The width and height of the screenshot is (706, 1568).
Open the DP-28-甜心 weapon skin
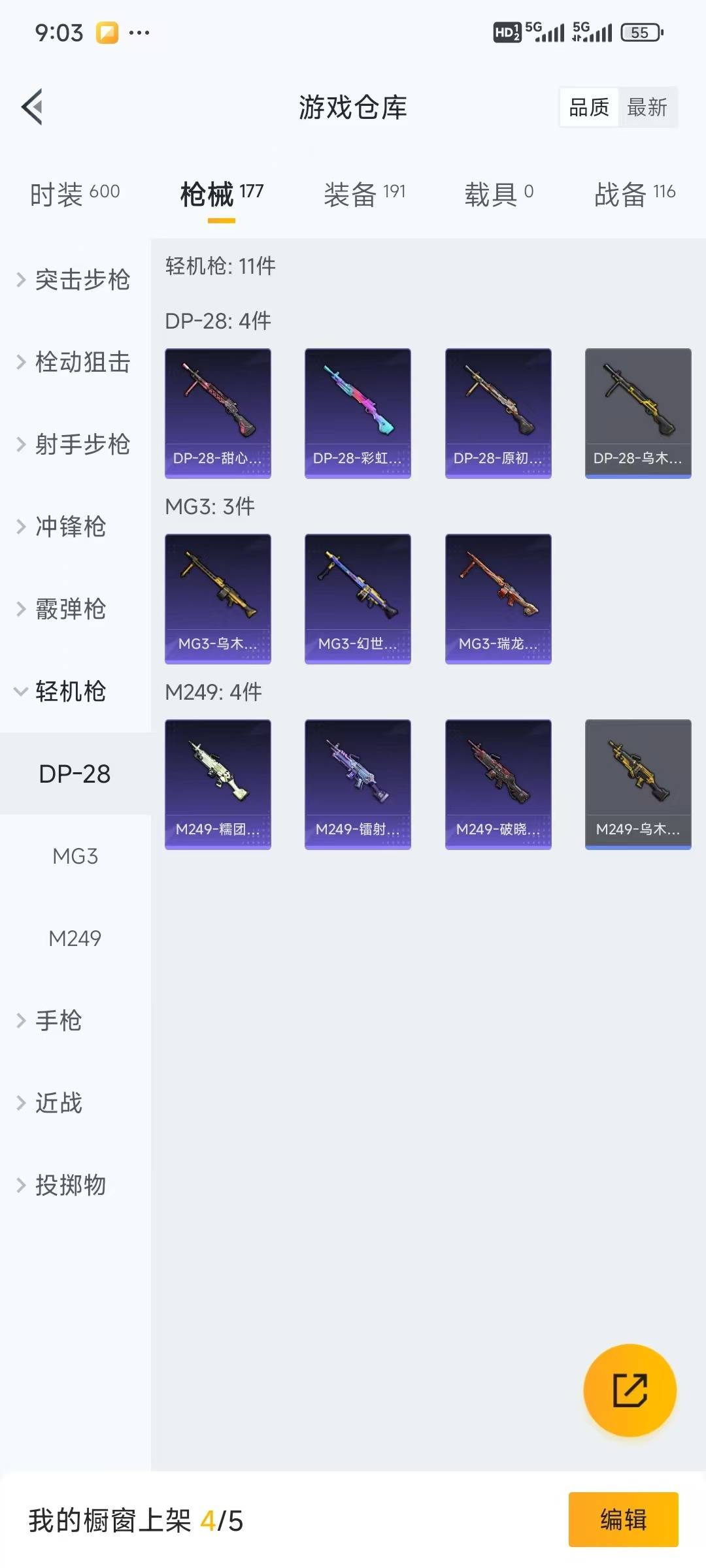coord(218,413)
